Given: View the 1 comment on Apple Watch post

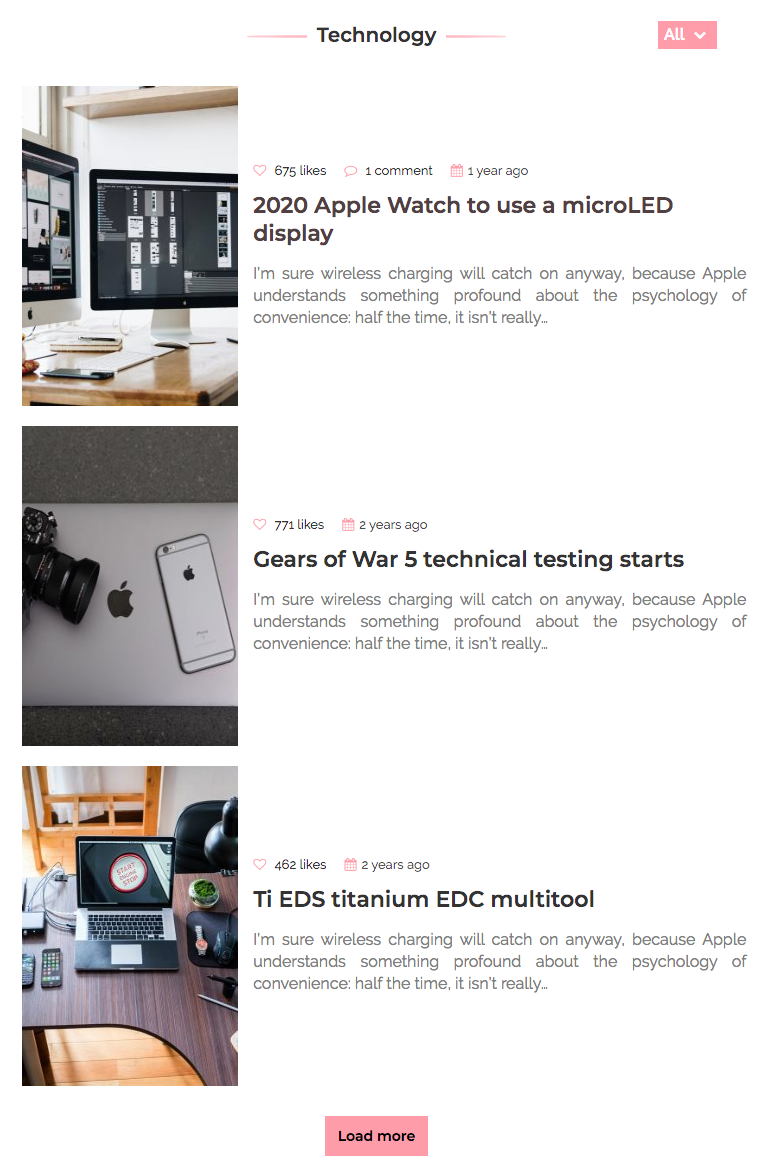Looking at the screenshot, I should coord(389,171).
